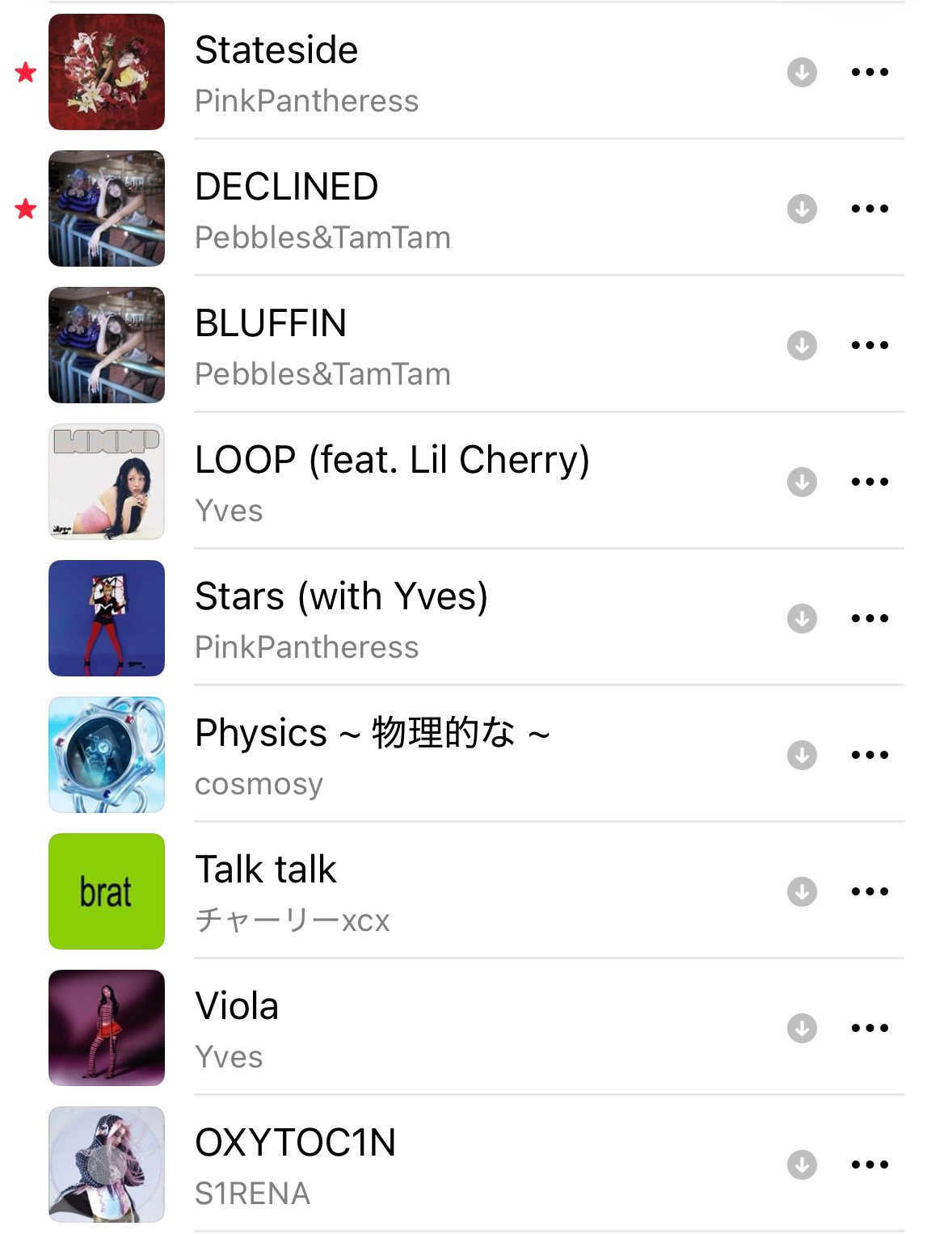Screen dimensions: 952x1234
Task: Open more options for OXYTOC1N
Action: coord(870,1165)
